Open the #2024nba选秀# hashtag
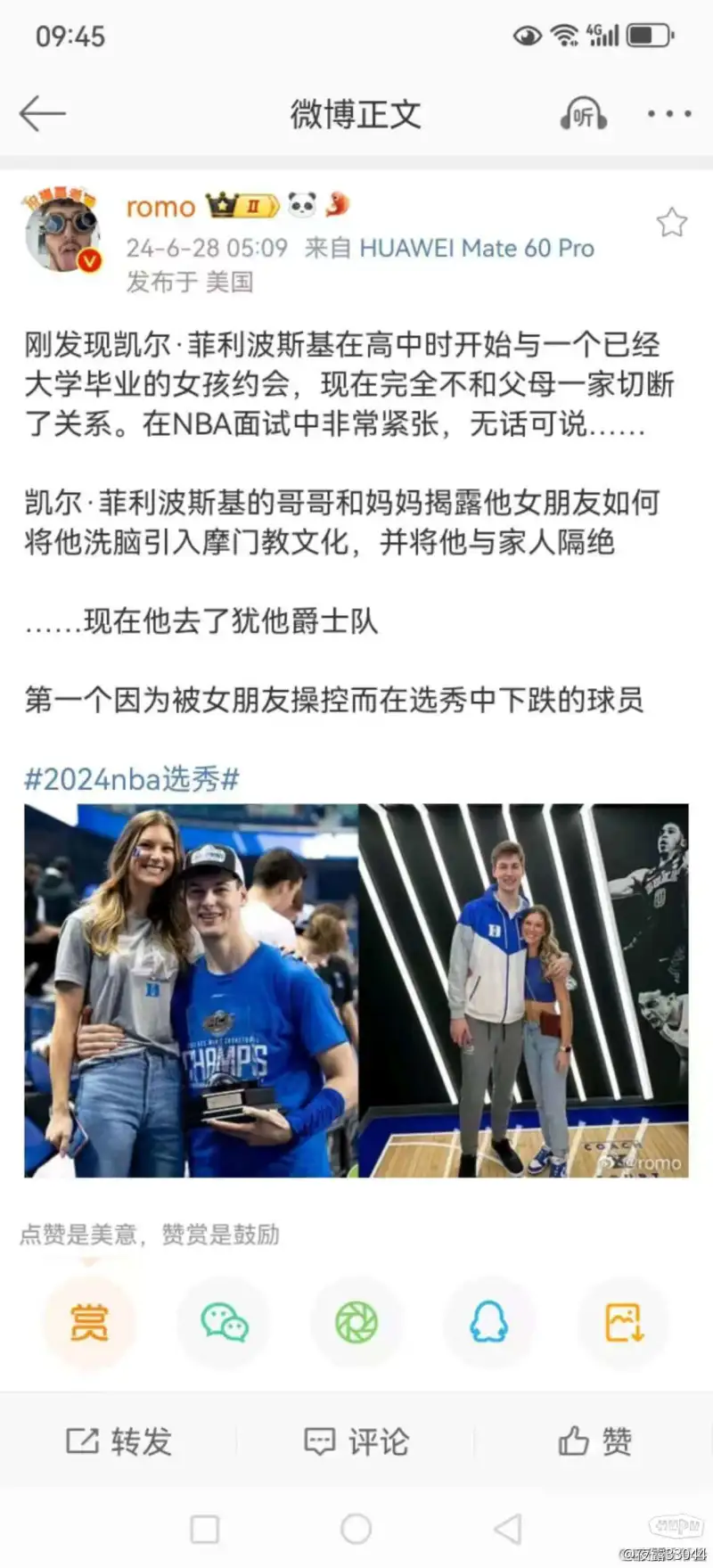Image resolution: width=713 pixels, height=1568 pixels. coord(131,779)
